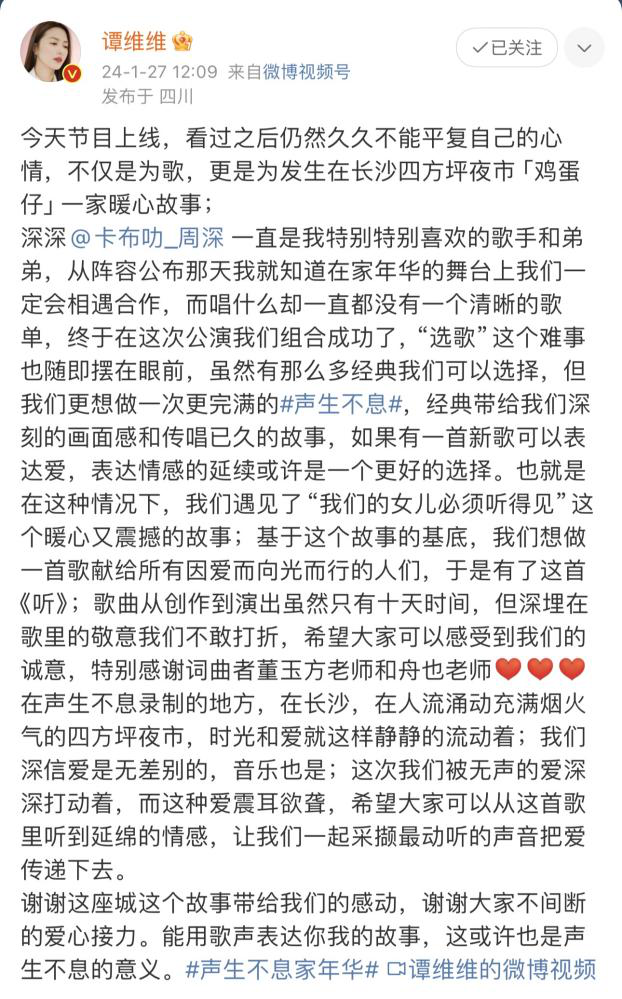This screenshot has width=622, height=999.
Task: Expand the post options chevron
Action: click(584, 47)
